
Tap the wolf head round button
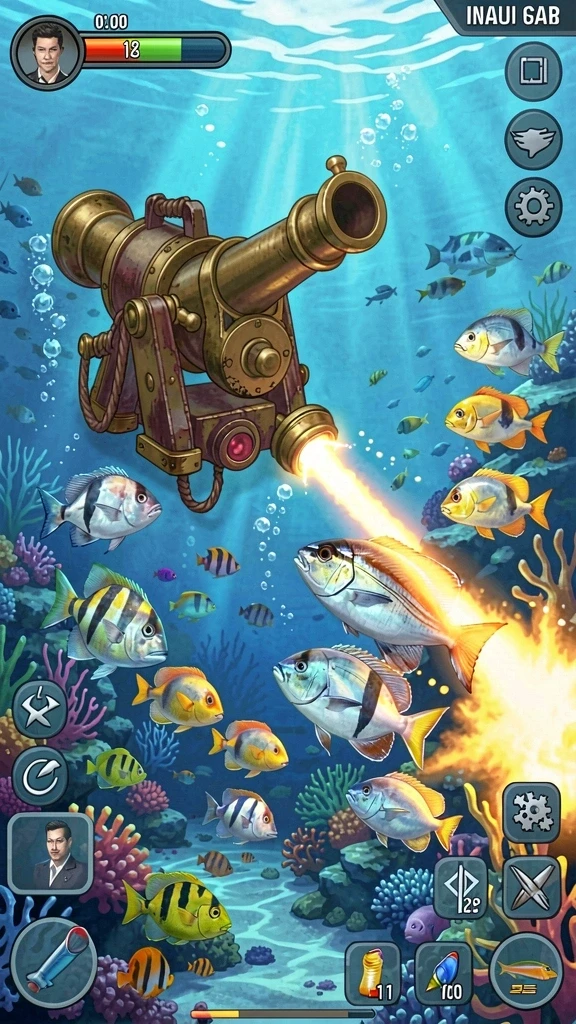[x=534, y=139]
